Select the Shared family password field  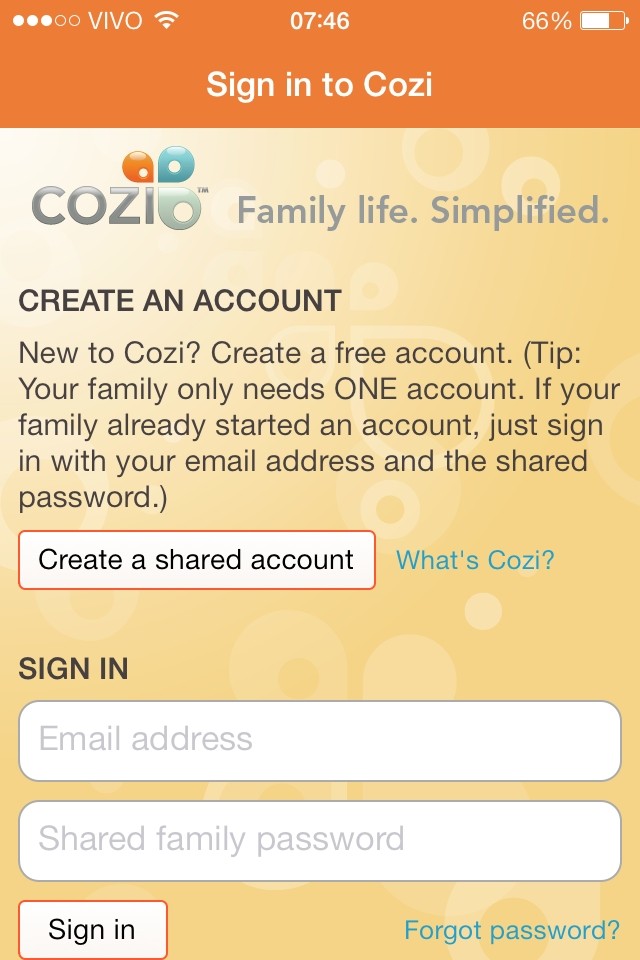click(320, 840)
